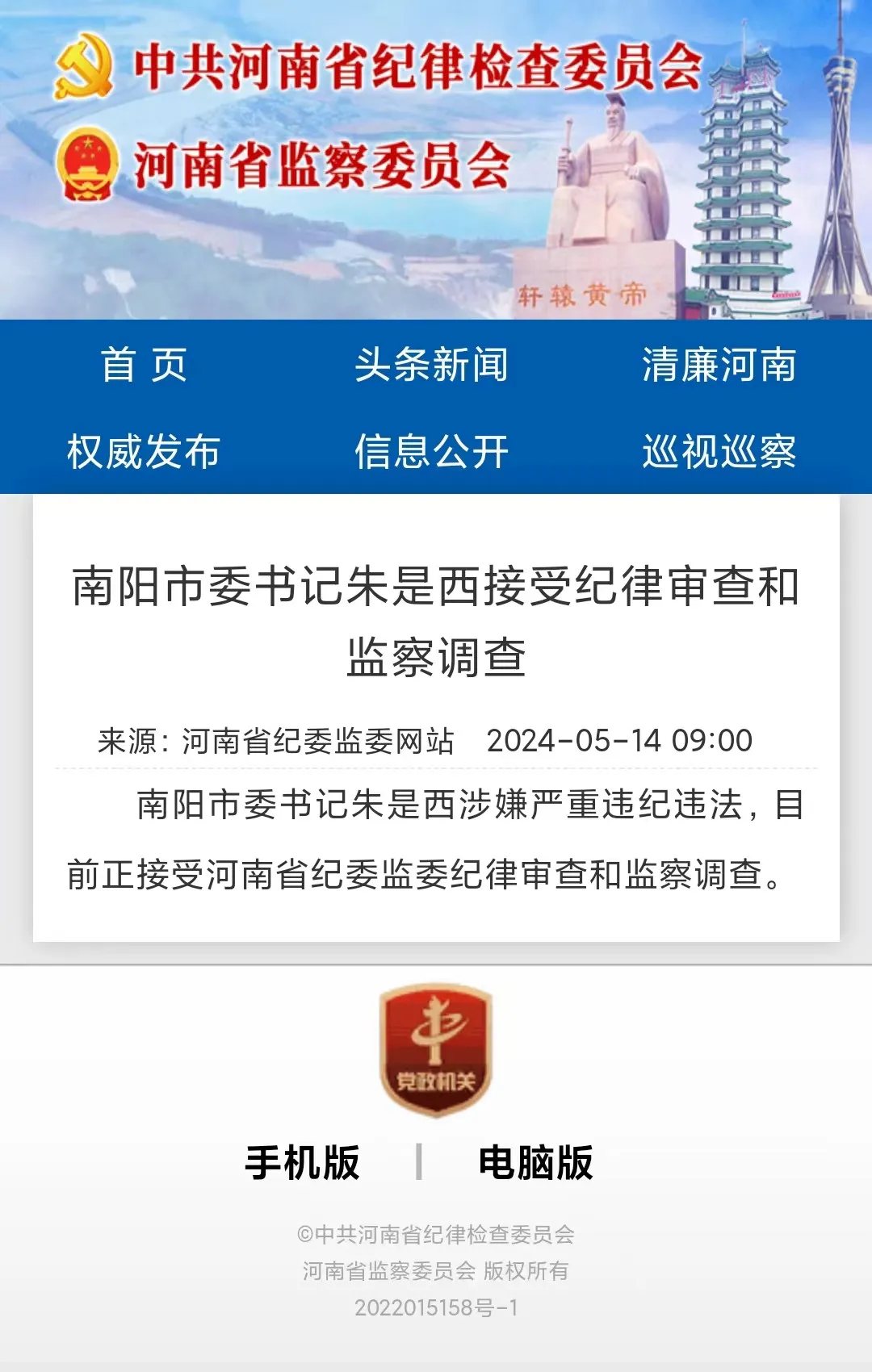The image size is (872, 1372).
Task: Go to the 首页 home page
Action: coord(144,365)
